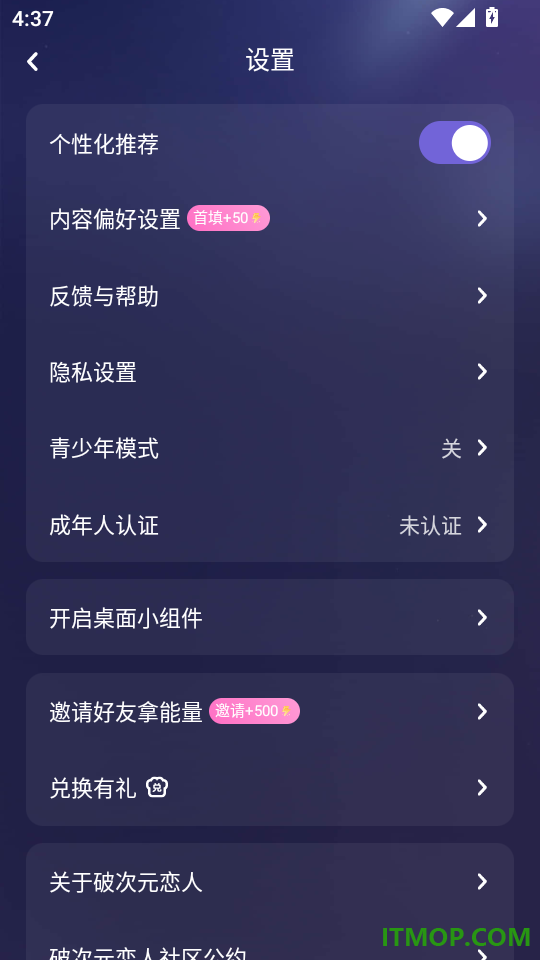
Task: Toggle off 个性化推荐 switch
Action: pos(454,143)
